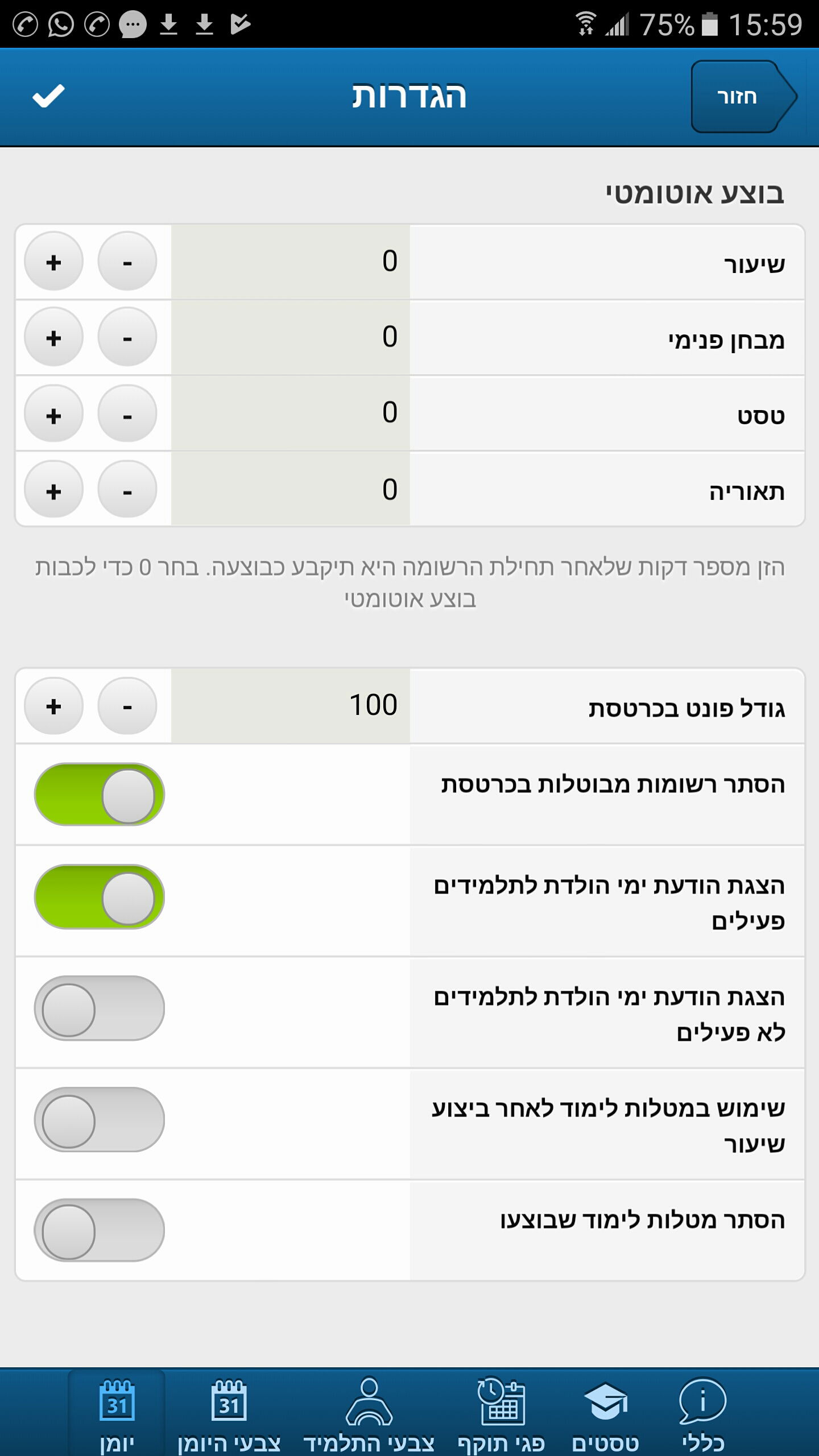Open the צבעי התלמיד tab
This screenshot has width=819, height=1456.
pyautogui.click(x=369, y=1414)
